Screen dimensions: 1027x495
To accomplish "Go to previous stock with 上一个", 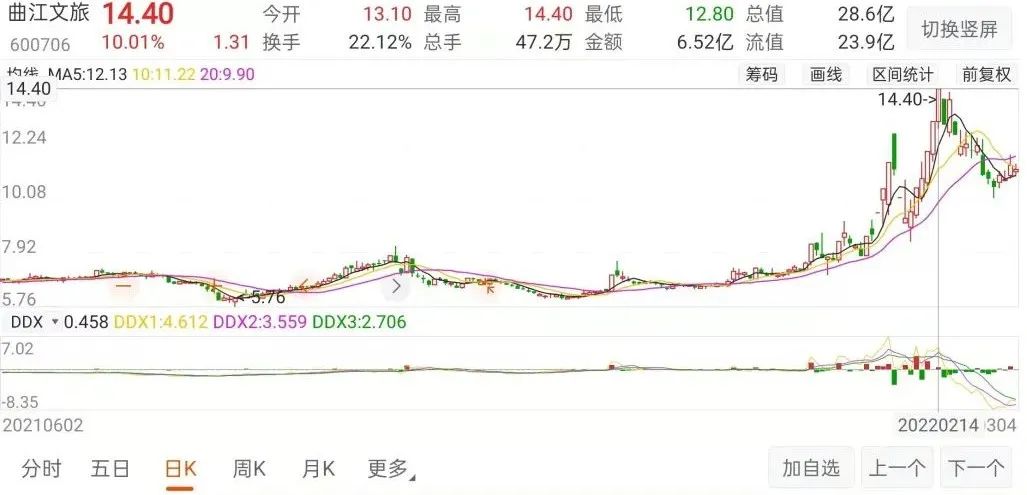I will (x=897, y=467).
